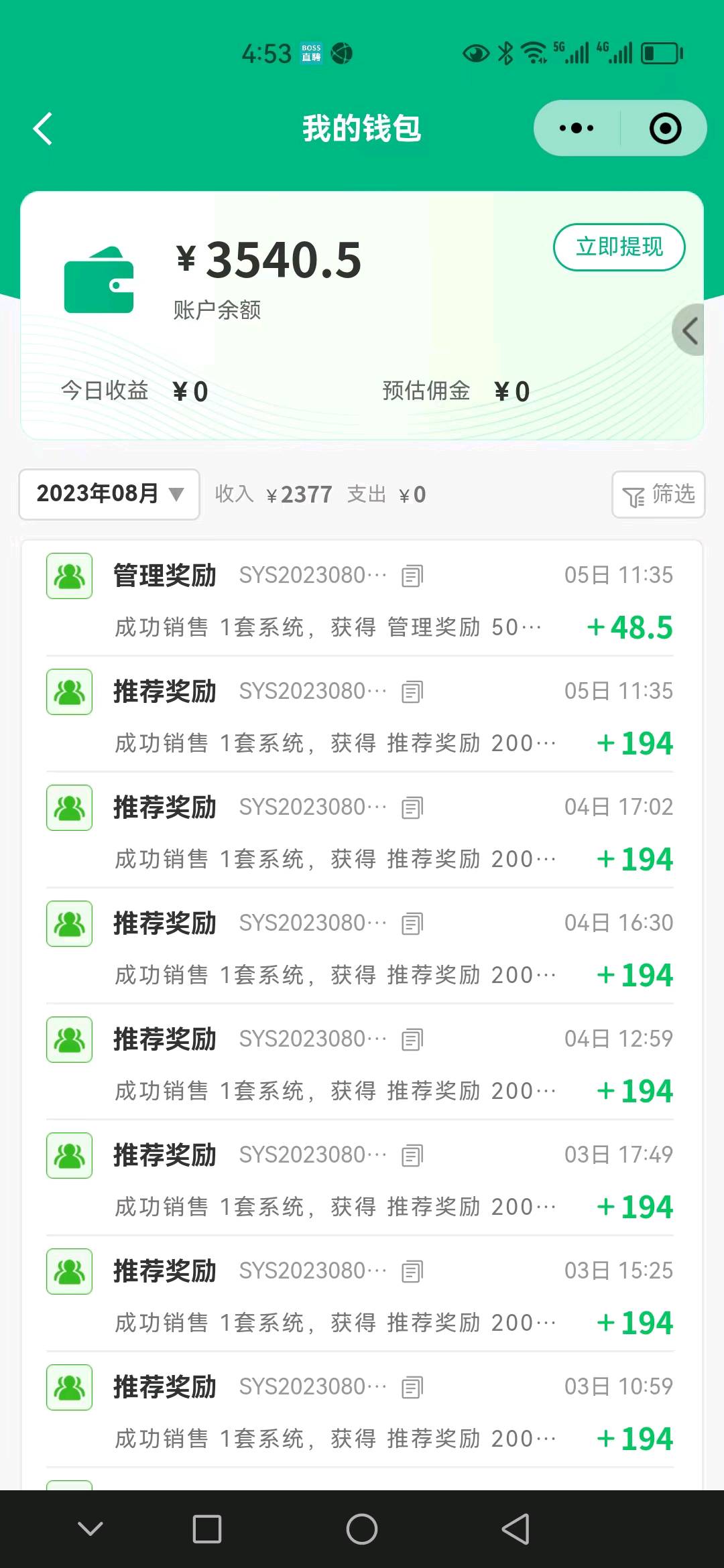Expand the side handle arrow on the right edge

coord(689,330)
